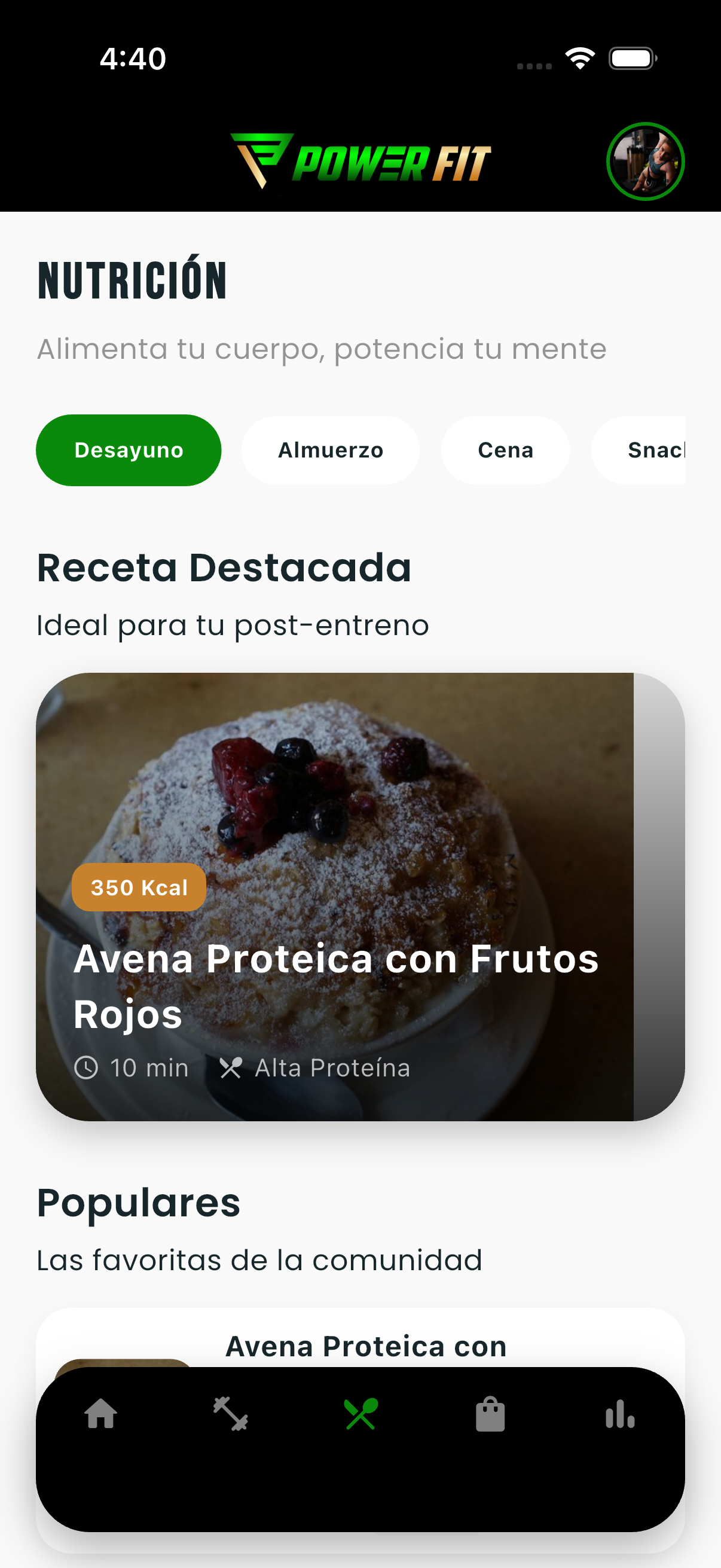Tap the orange 350 Kcal badge
The height and width of the screenshot is (1568, 721).
(x=139, y=886)
